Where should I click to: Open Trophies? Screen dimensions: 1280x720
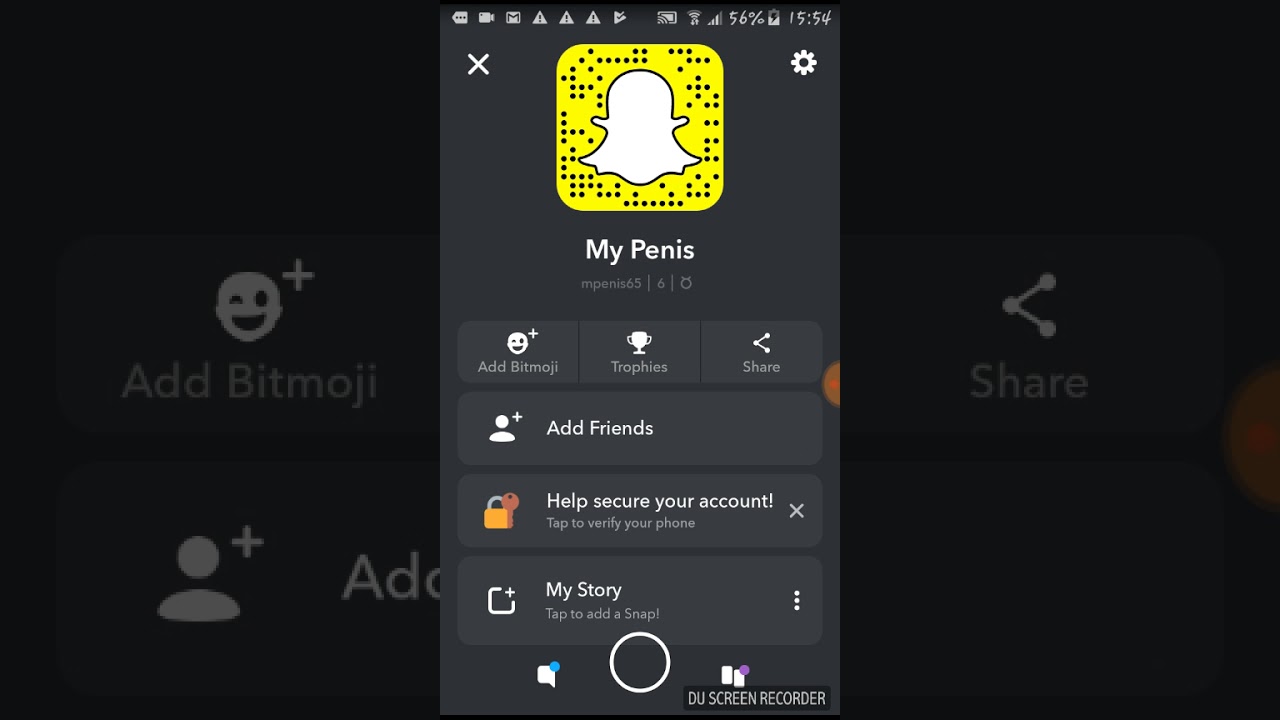(639, 352)
